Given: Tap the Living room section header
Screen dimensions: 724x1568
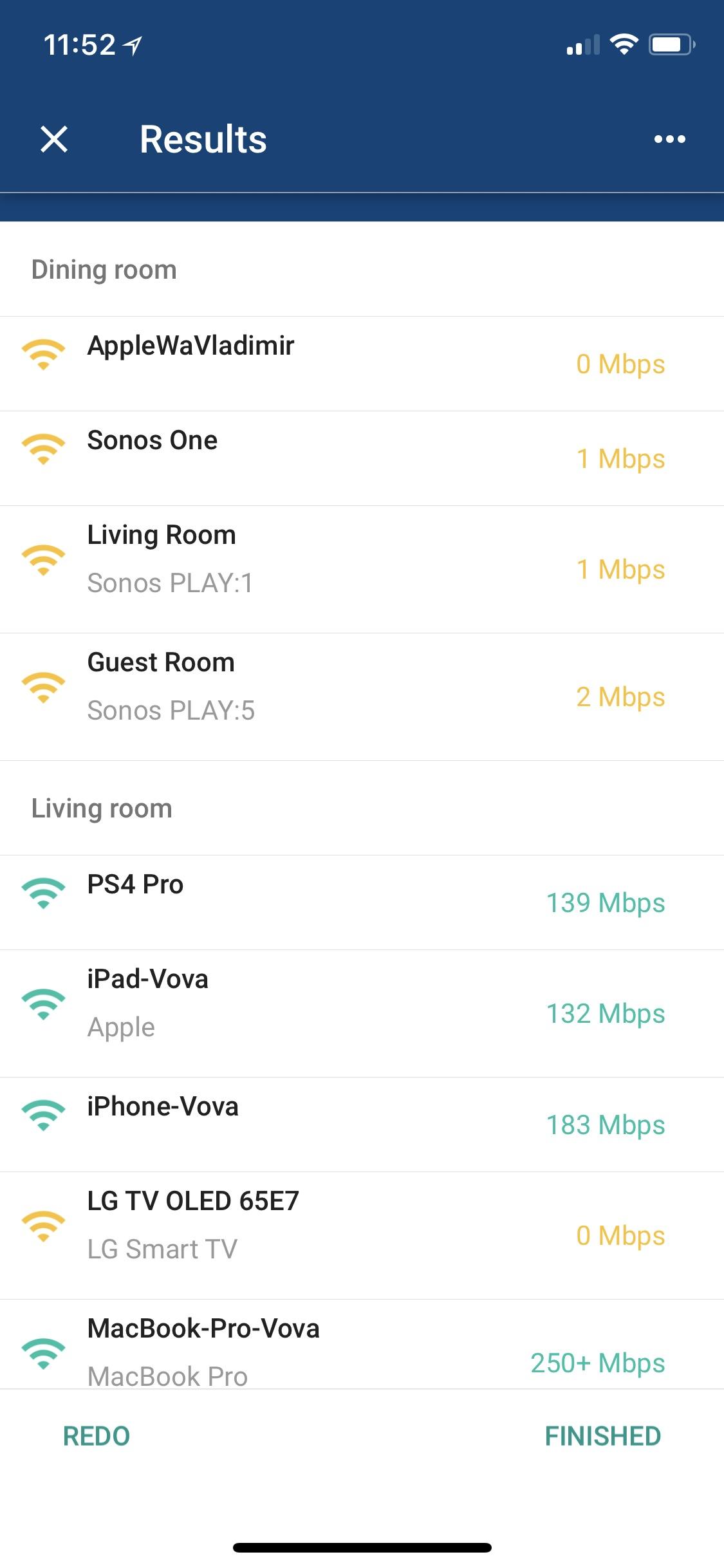Looking at the screenshot, I should click(102, 808).
